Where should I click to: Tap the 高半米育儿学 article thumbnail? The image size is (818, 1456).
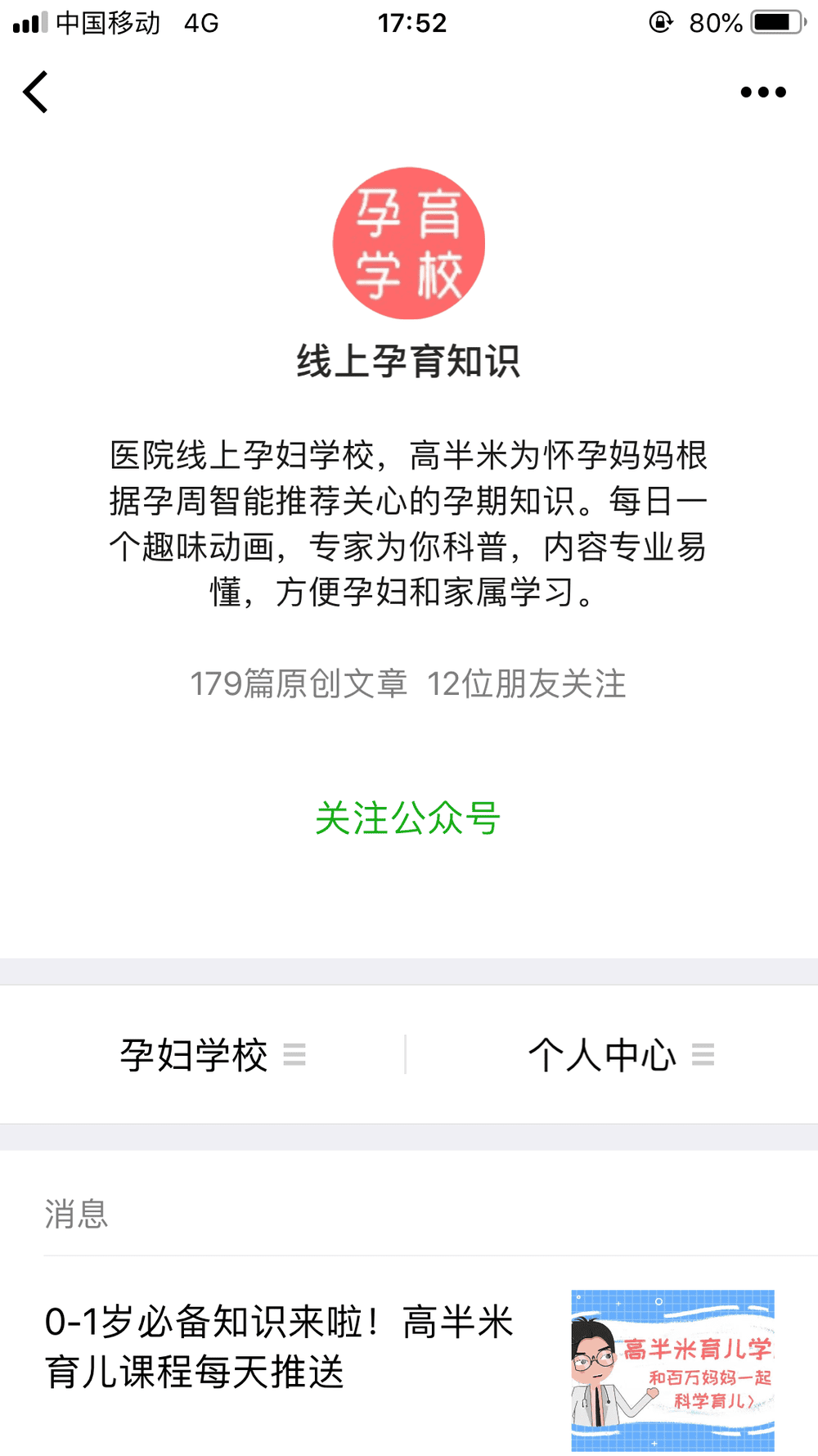pyautogui.click(x=672, y=1370)
